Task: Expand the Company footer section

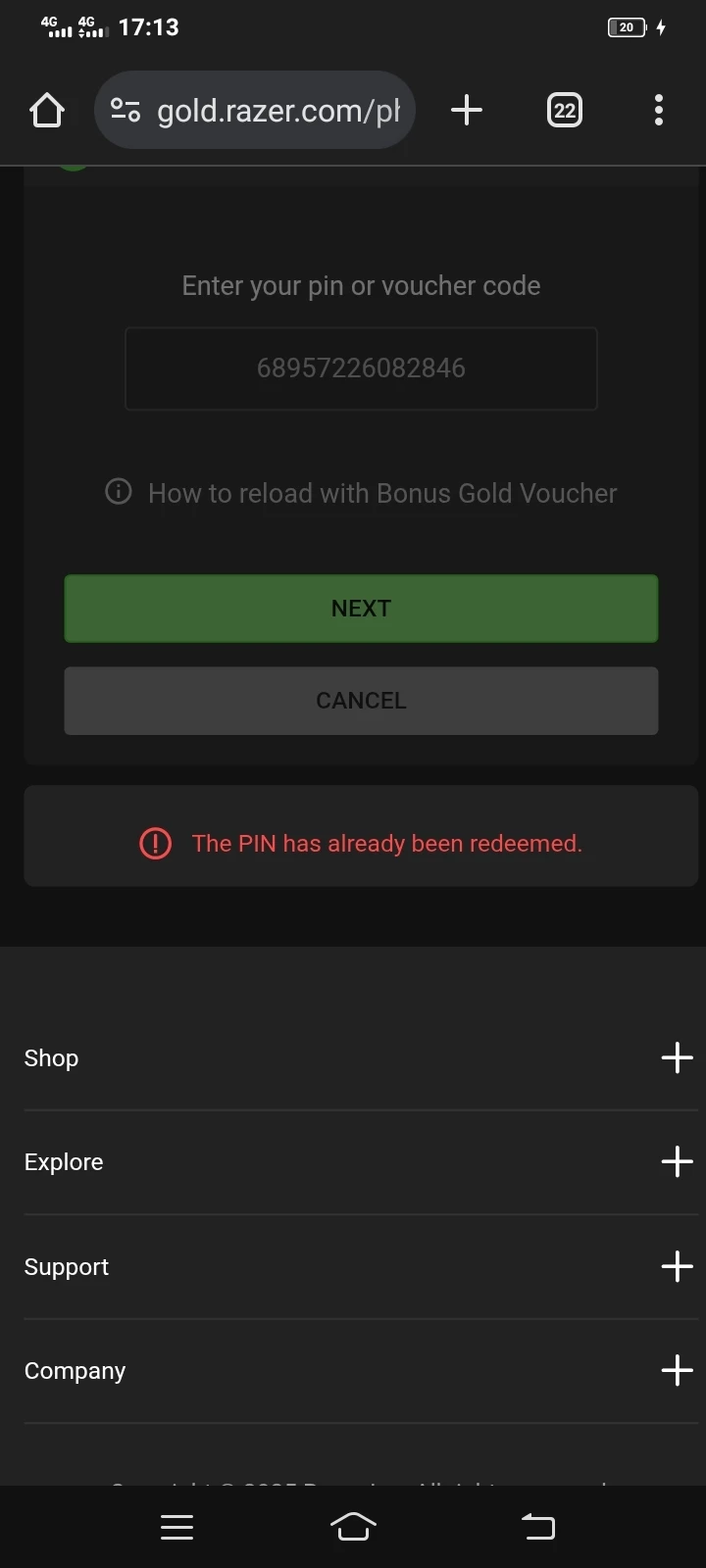Action: 677,1370
